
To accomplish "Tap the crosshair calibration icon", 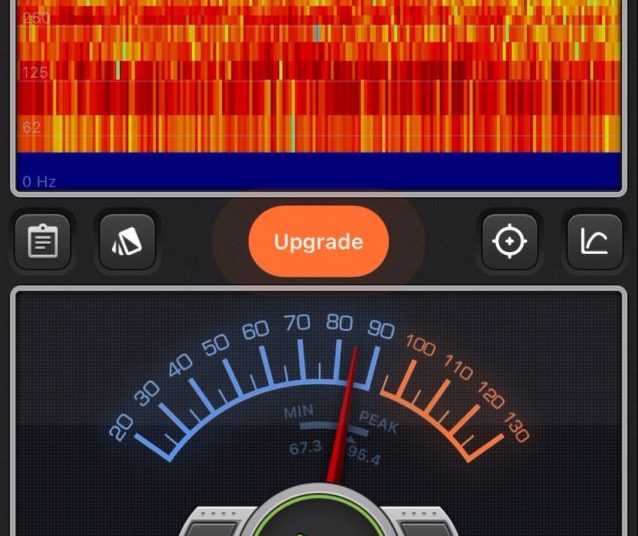I will [509, 242].
